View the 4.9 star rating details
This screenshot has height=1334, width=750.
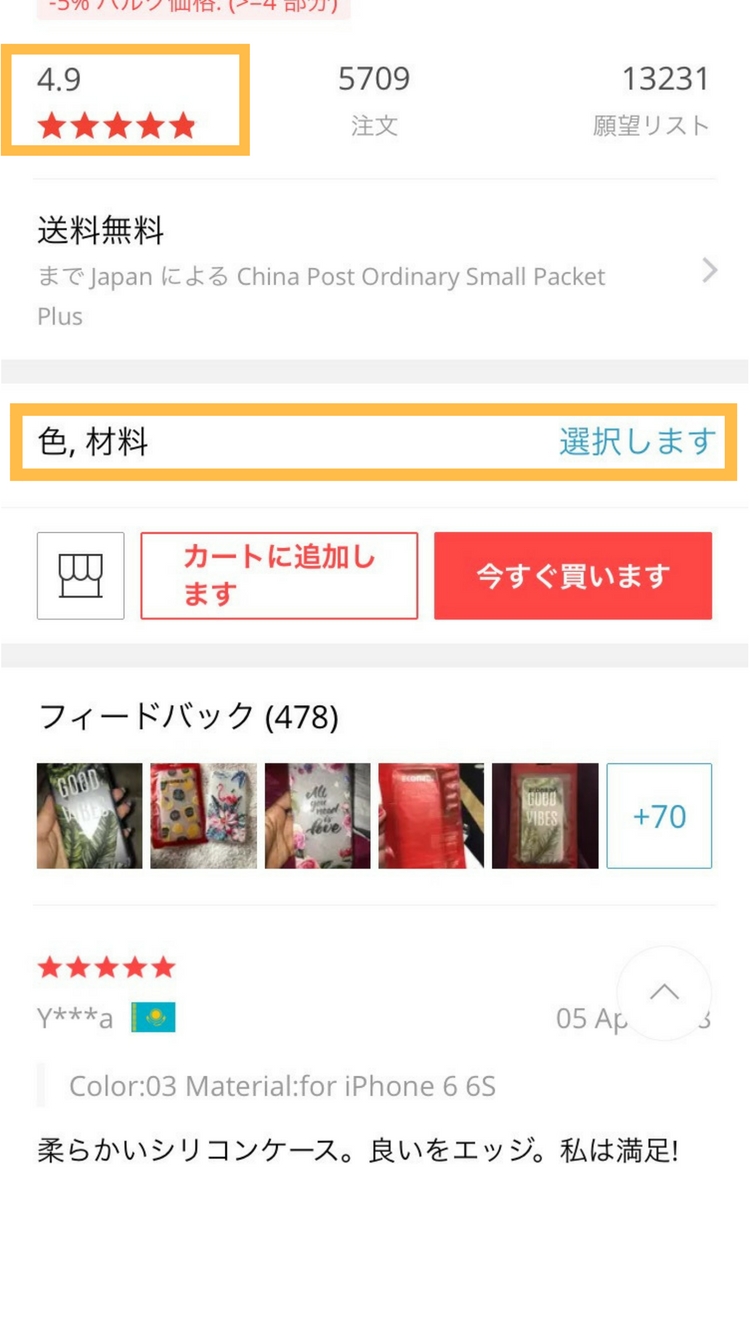[124, 100]
